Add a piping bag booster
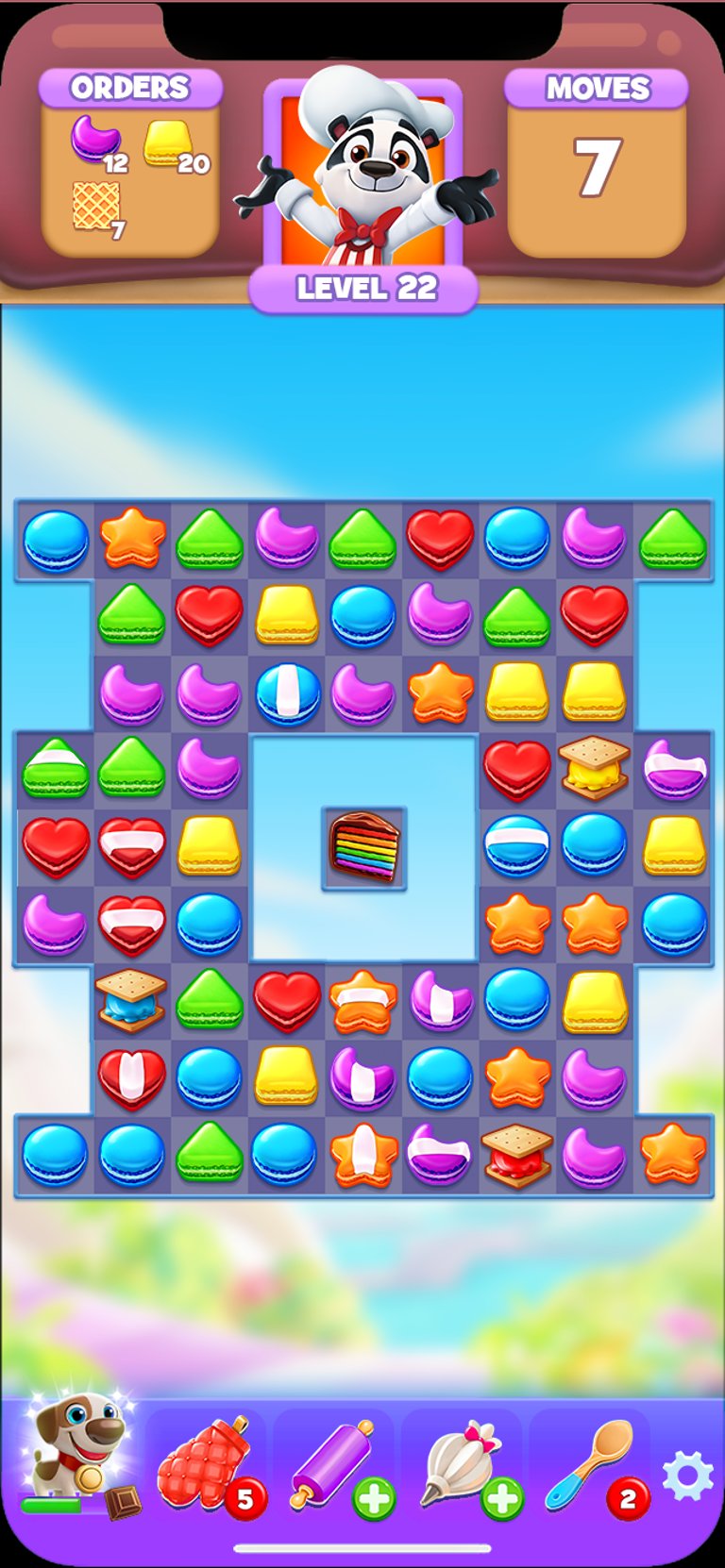 465,1465
